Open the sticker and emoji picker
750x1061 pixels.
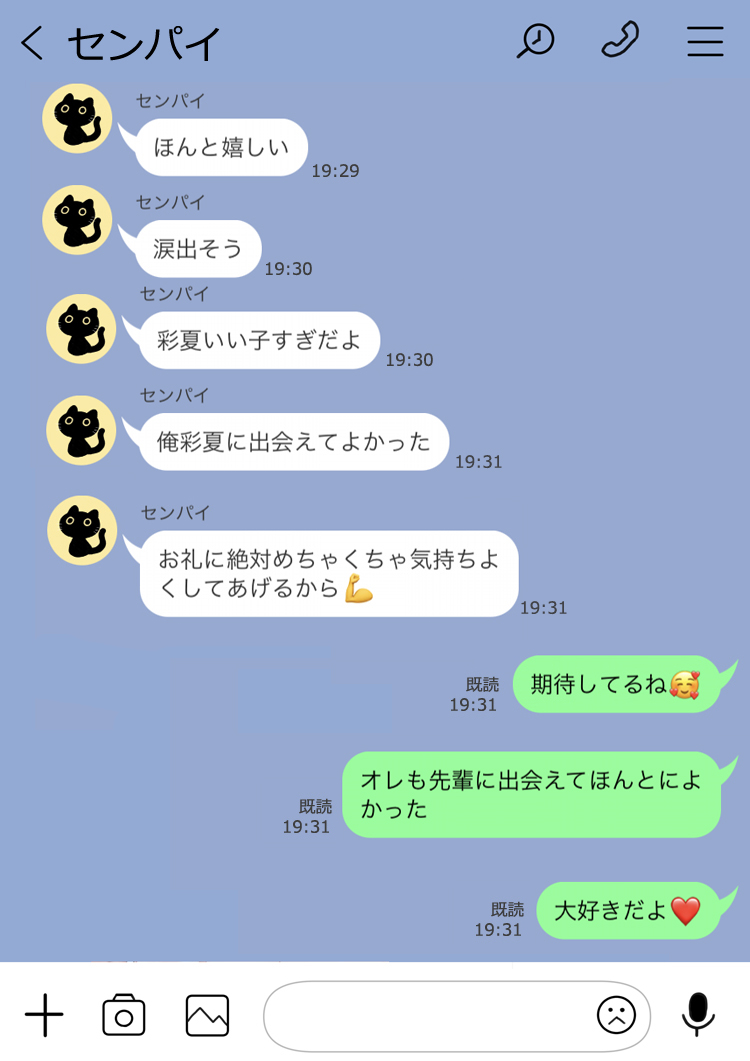(x=616, y=1015)
